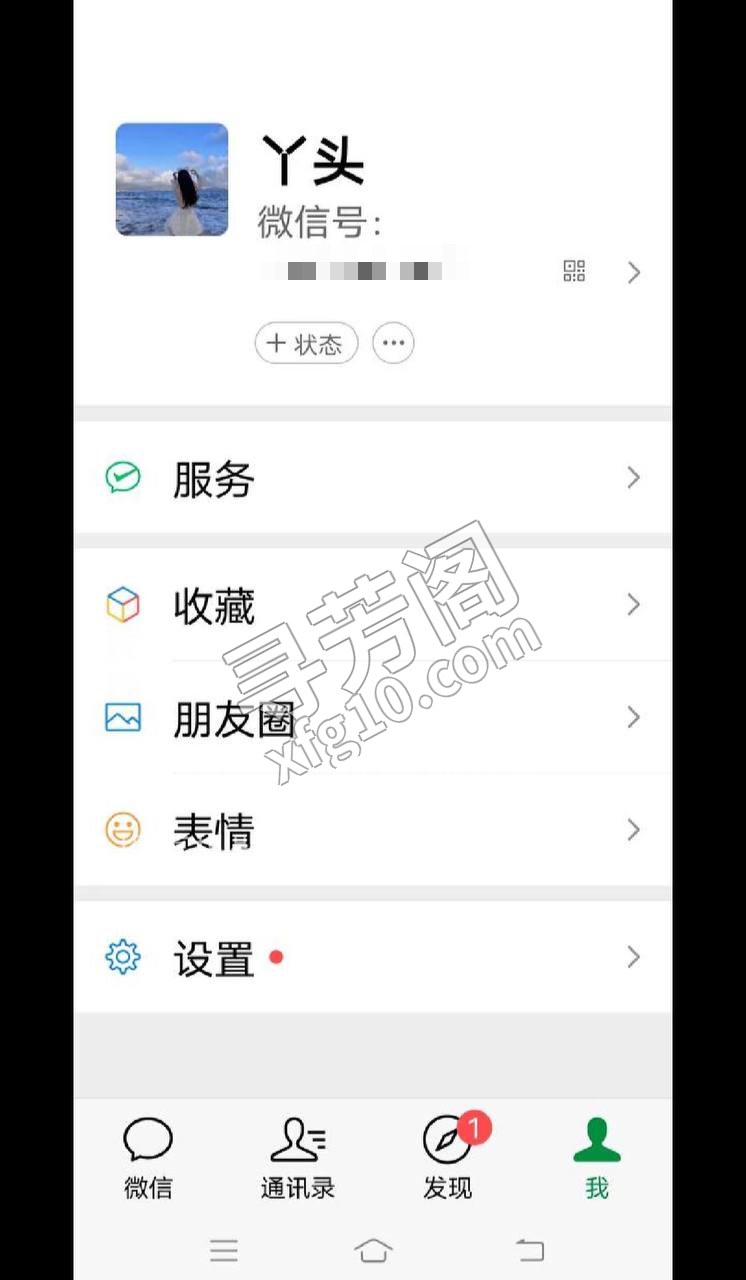
Task: Tap the 状态 add status button
Action: tap(306, 344)
